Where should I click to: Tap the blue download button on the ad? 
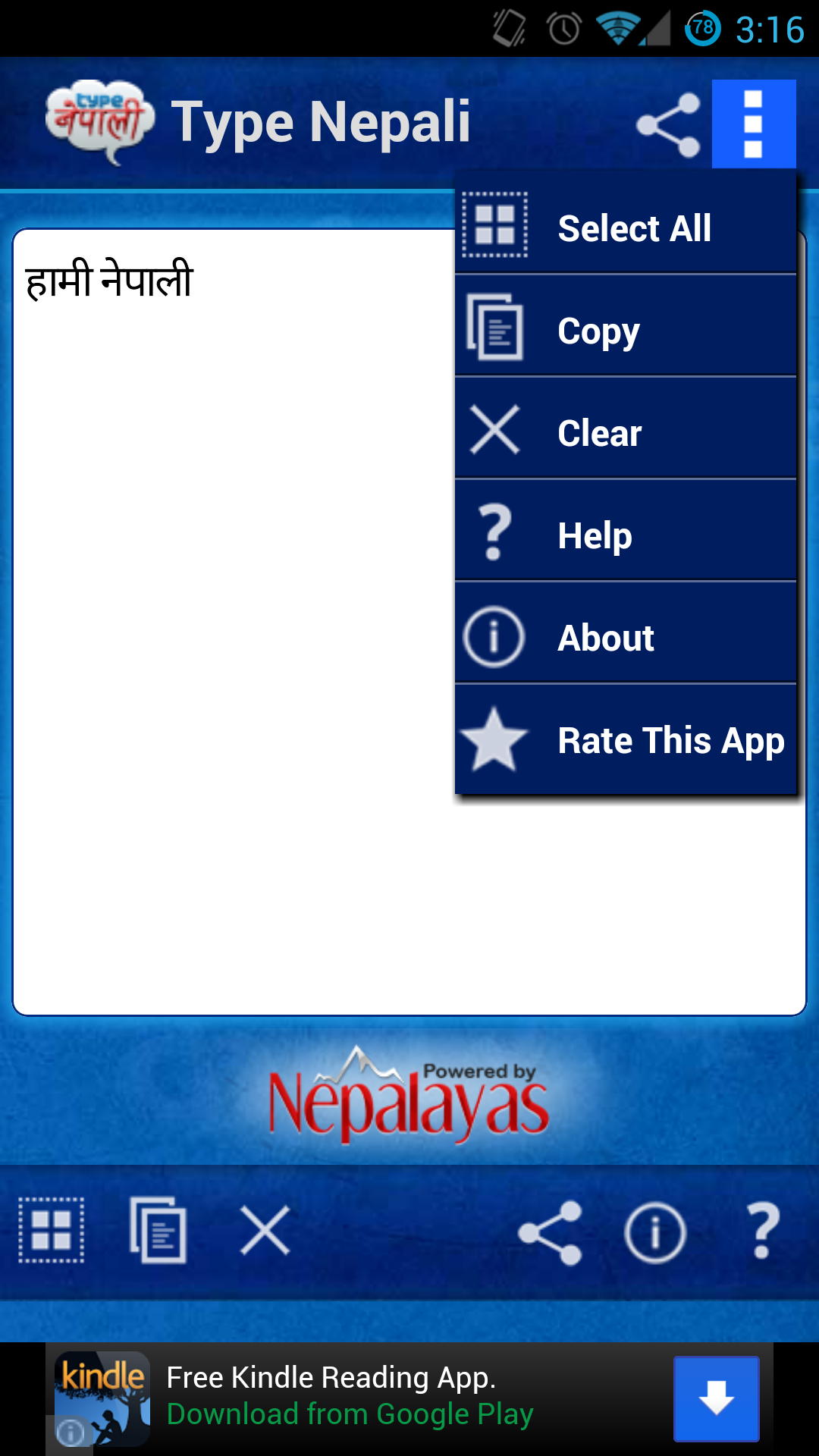point(716,1398)
